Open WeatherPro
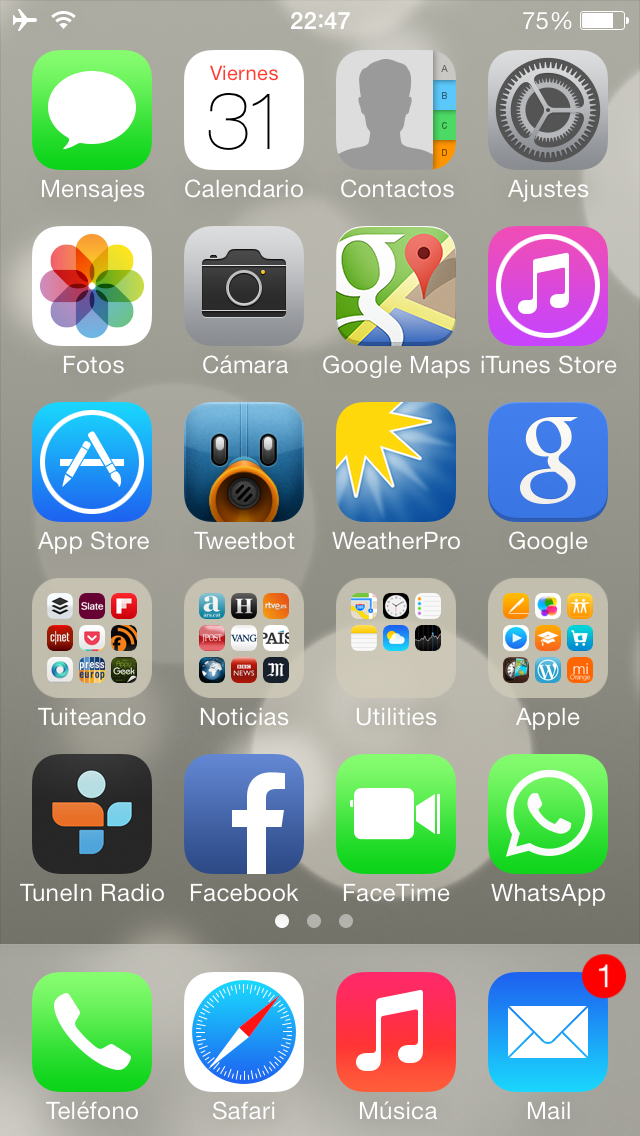 point(396,462)
